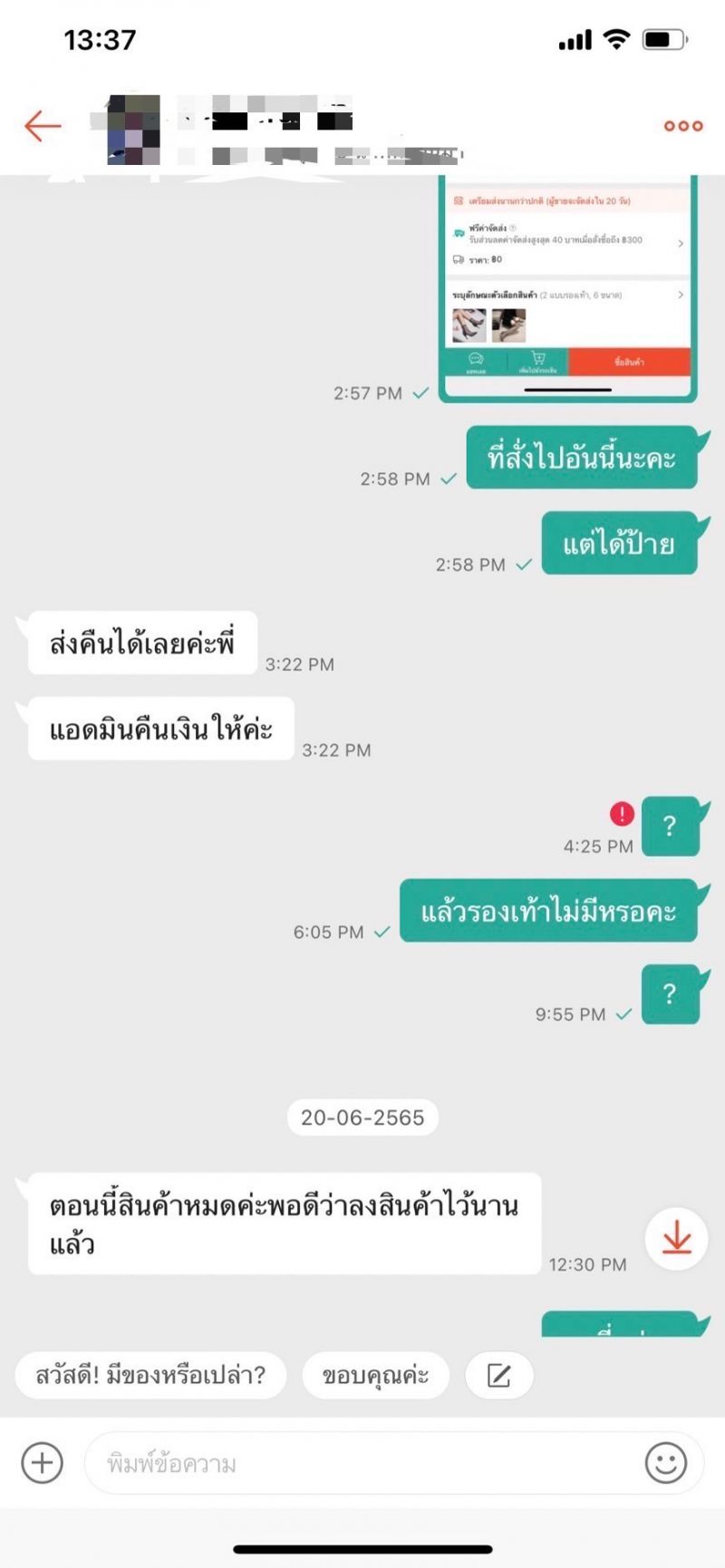Edit the quick reply shortcuts
725x1568 pixels.
[499, 1376]
